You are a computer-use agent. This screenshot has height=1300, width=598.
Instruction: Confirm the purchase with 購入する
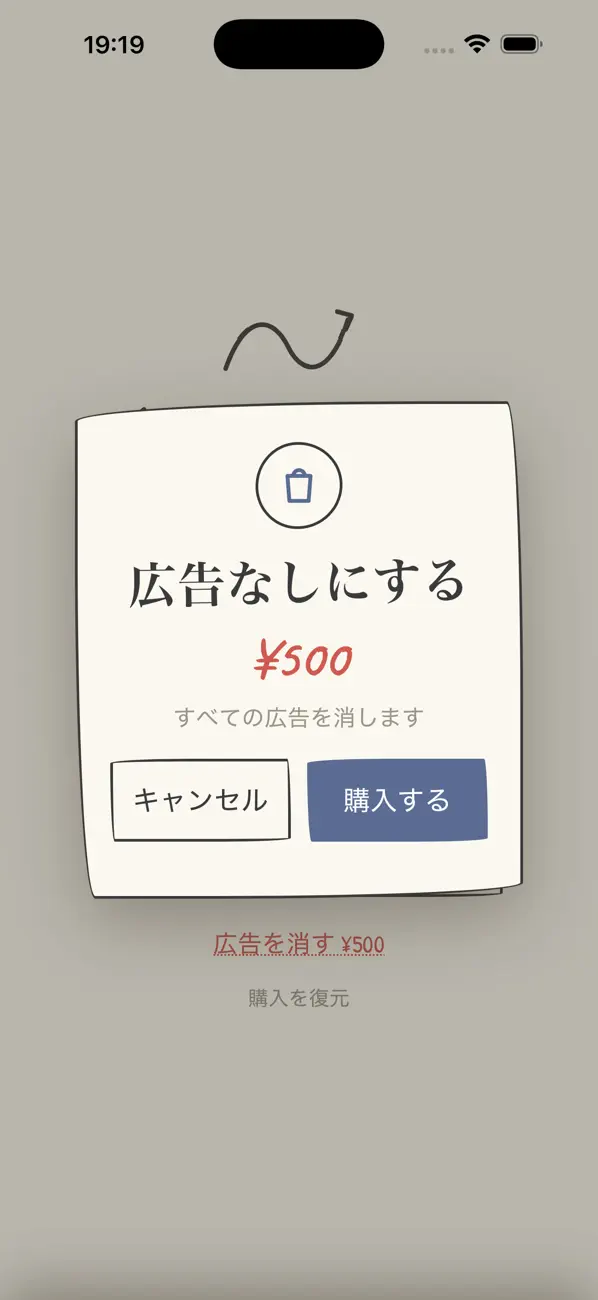click(397, 800)
